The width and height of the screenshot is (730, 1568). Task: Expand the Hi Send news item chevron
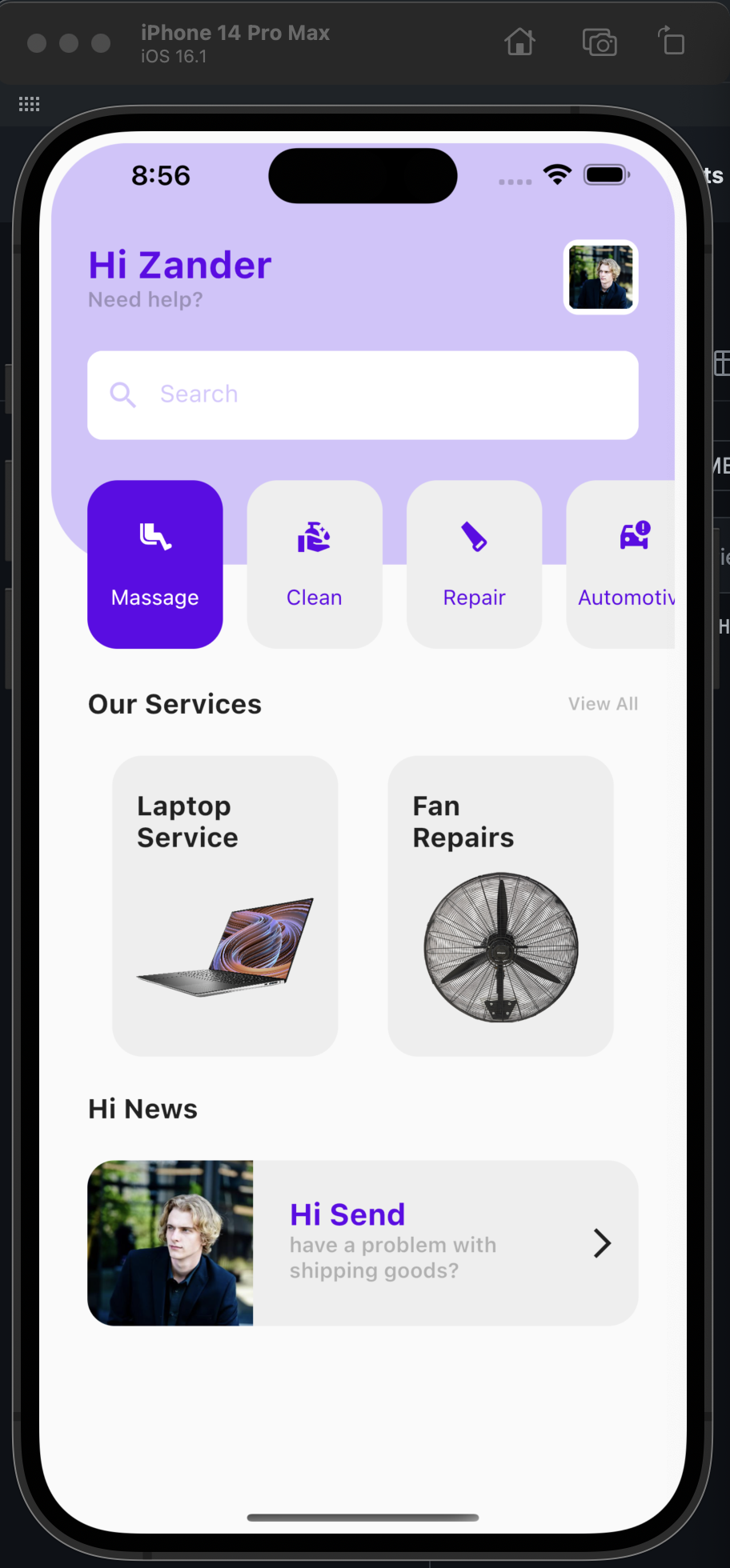click(602, 1242)
